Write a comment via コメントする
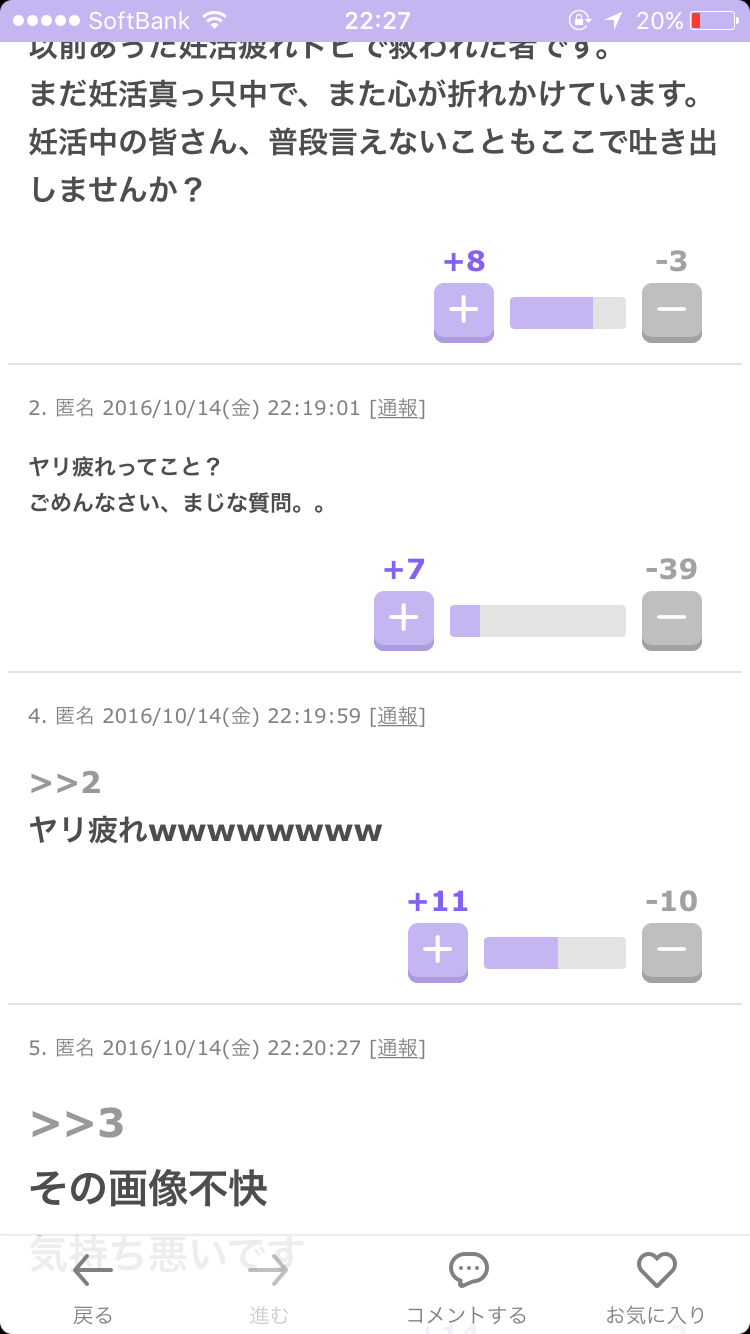The width and height of the screenshot is (750, 1334). click(x=466, y=1288)
